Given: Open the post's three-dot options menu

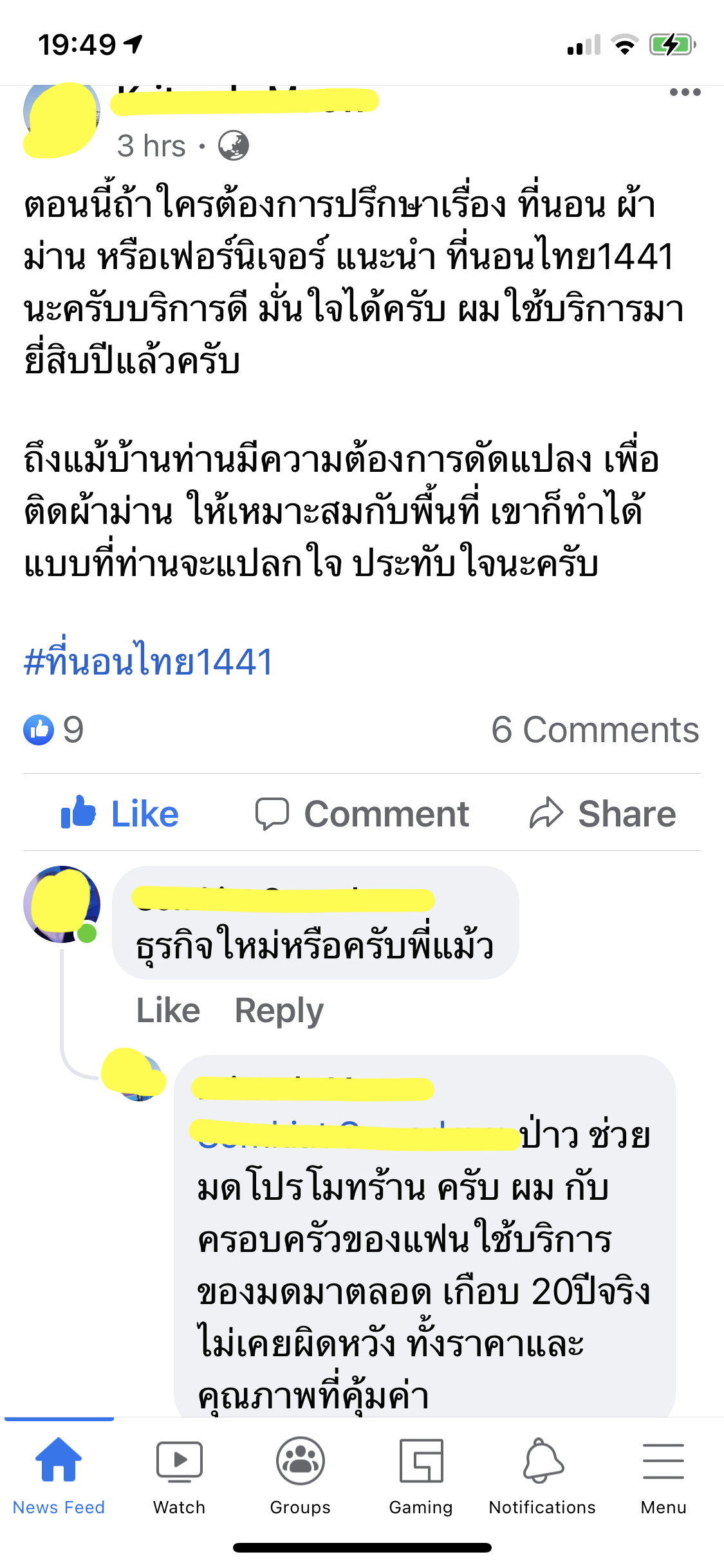Looking at the screenshot, I should [685, 93].
